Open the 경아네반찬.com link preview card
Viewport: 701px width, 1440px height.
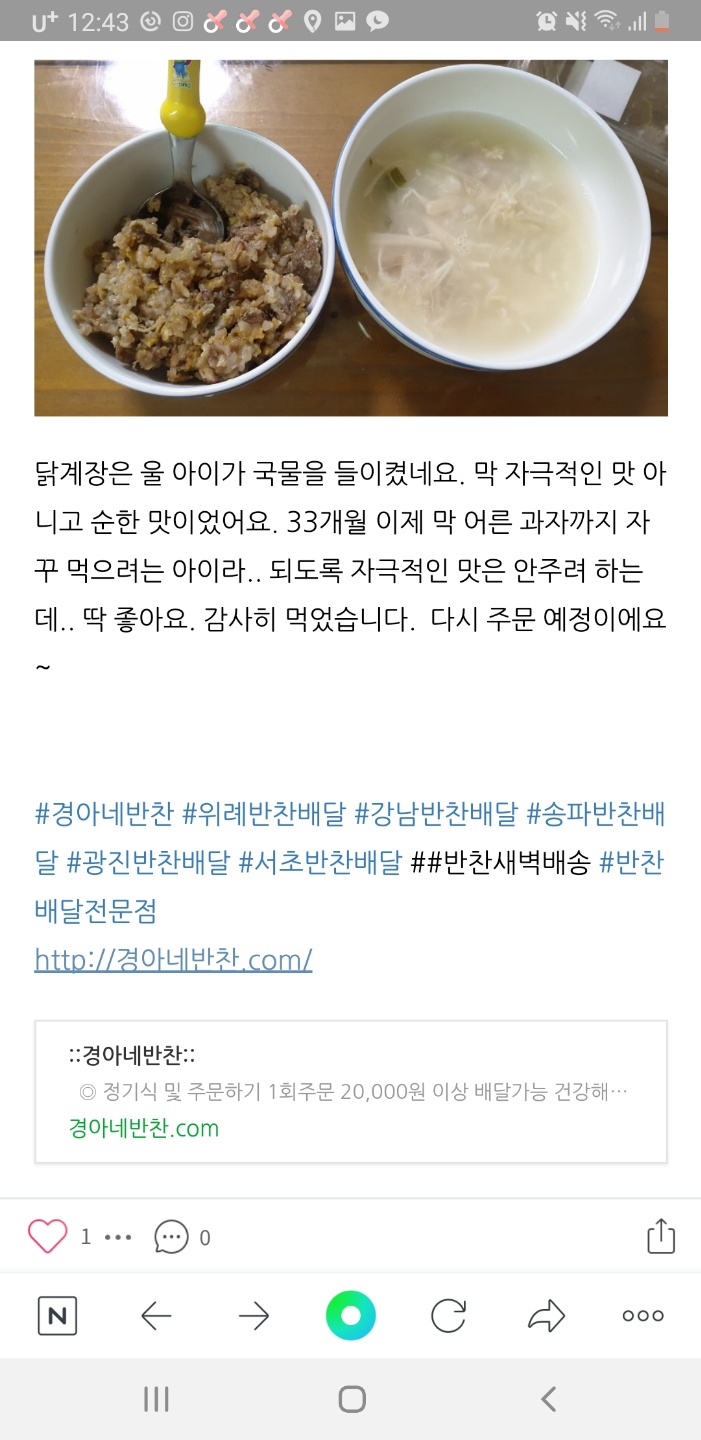351,1092
